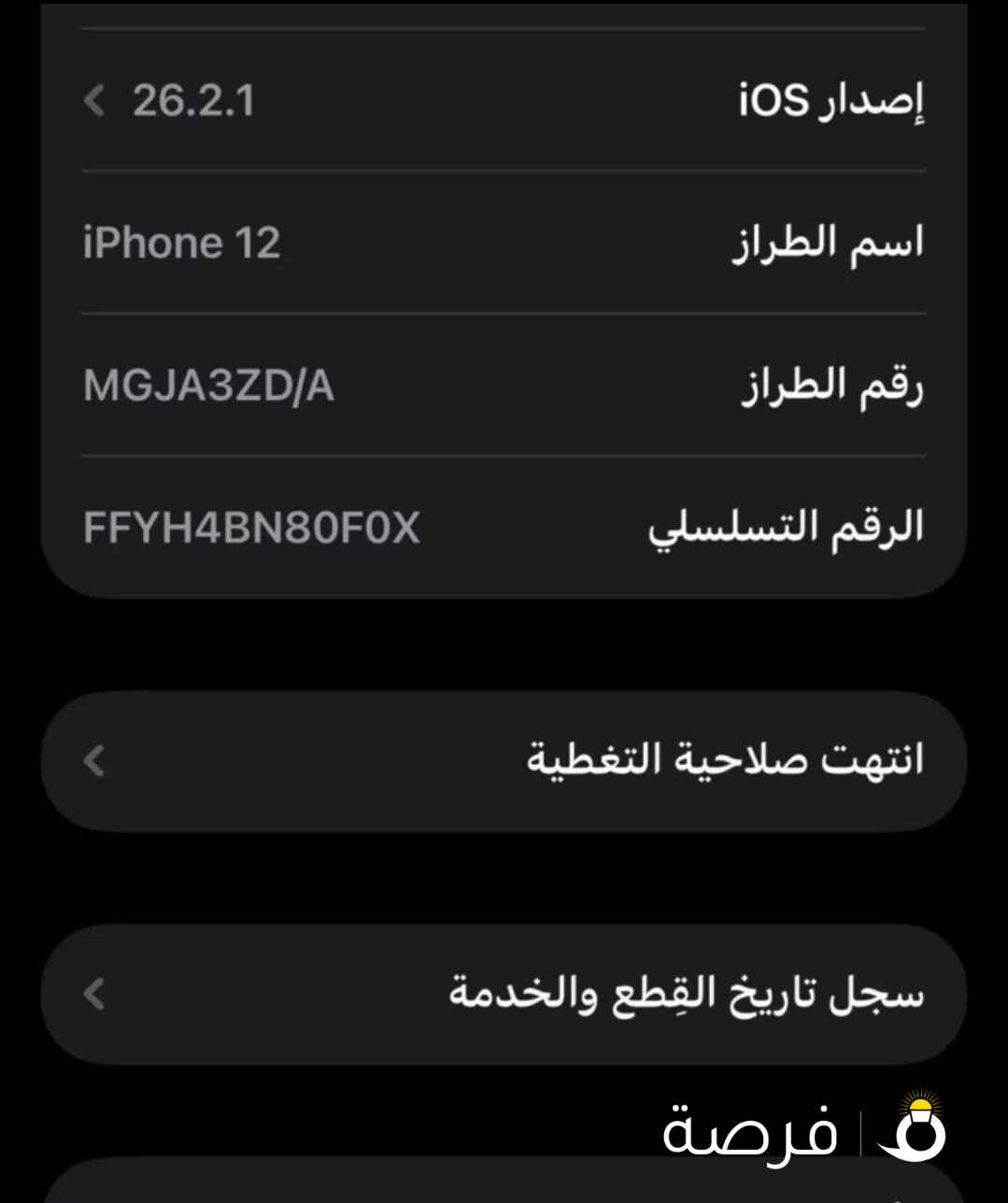1008x1203 pixels.
Task: Open the iOS version details for 26.2.1
Action: (x=504, y=101)
